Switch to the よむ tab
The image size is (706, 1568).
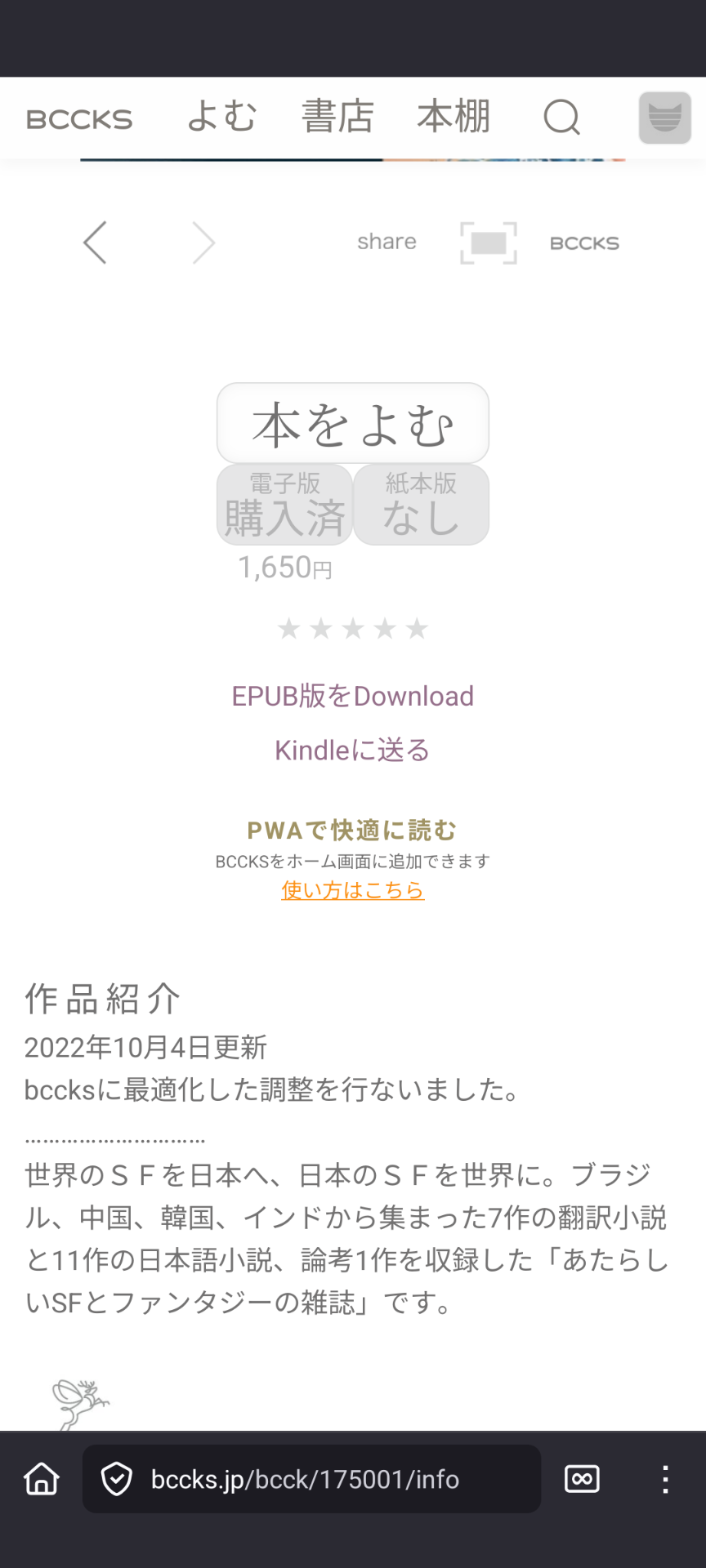pos(221,116)
